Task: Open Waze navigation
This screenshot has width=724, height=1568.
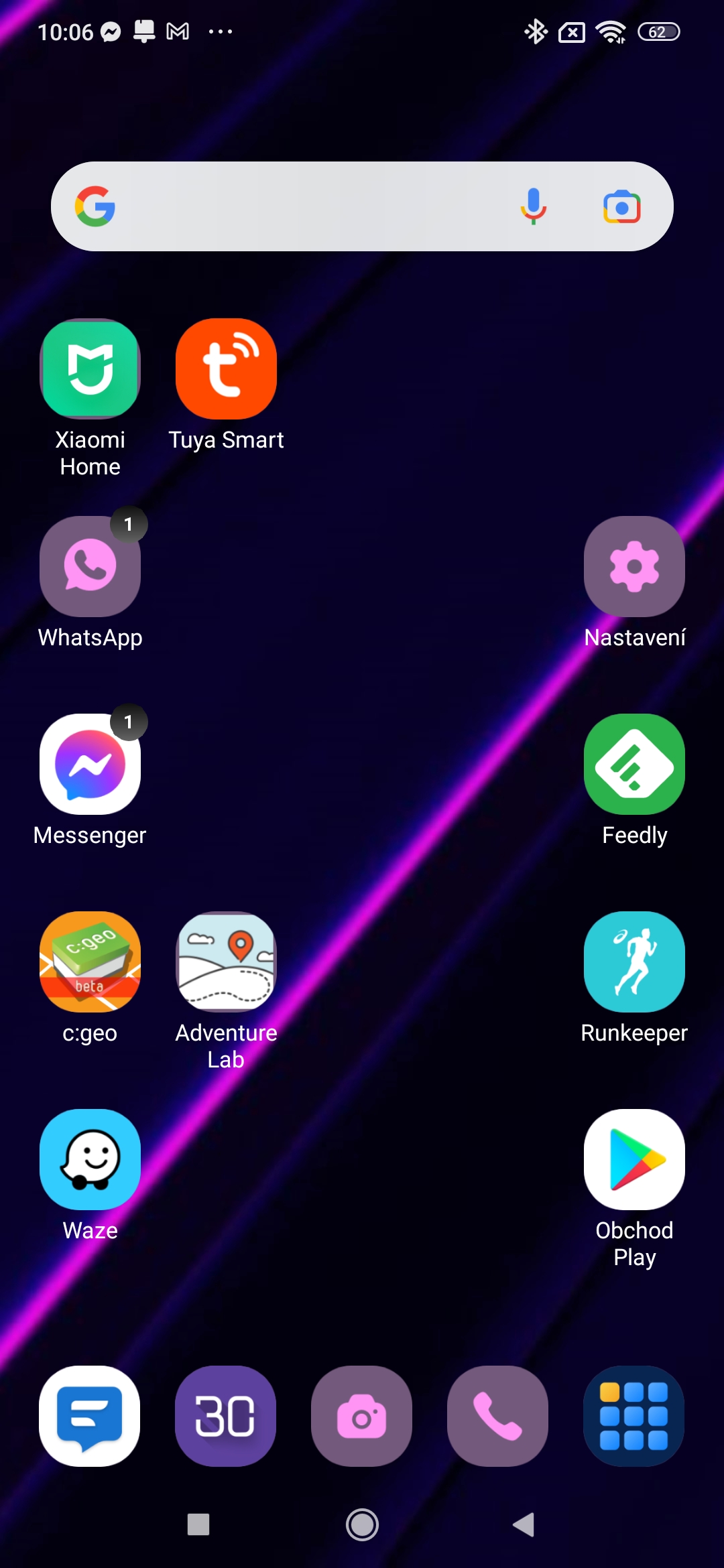Action: pyautogui.click(x=90, y=1160)
